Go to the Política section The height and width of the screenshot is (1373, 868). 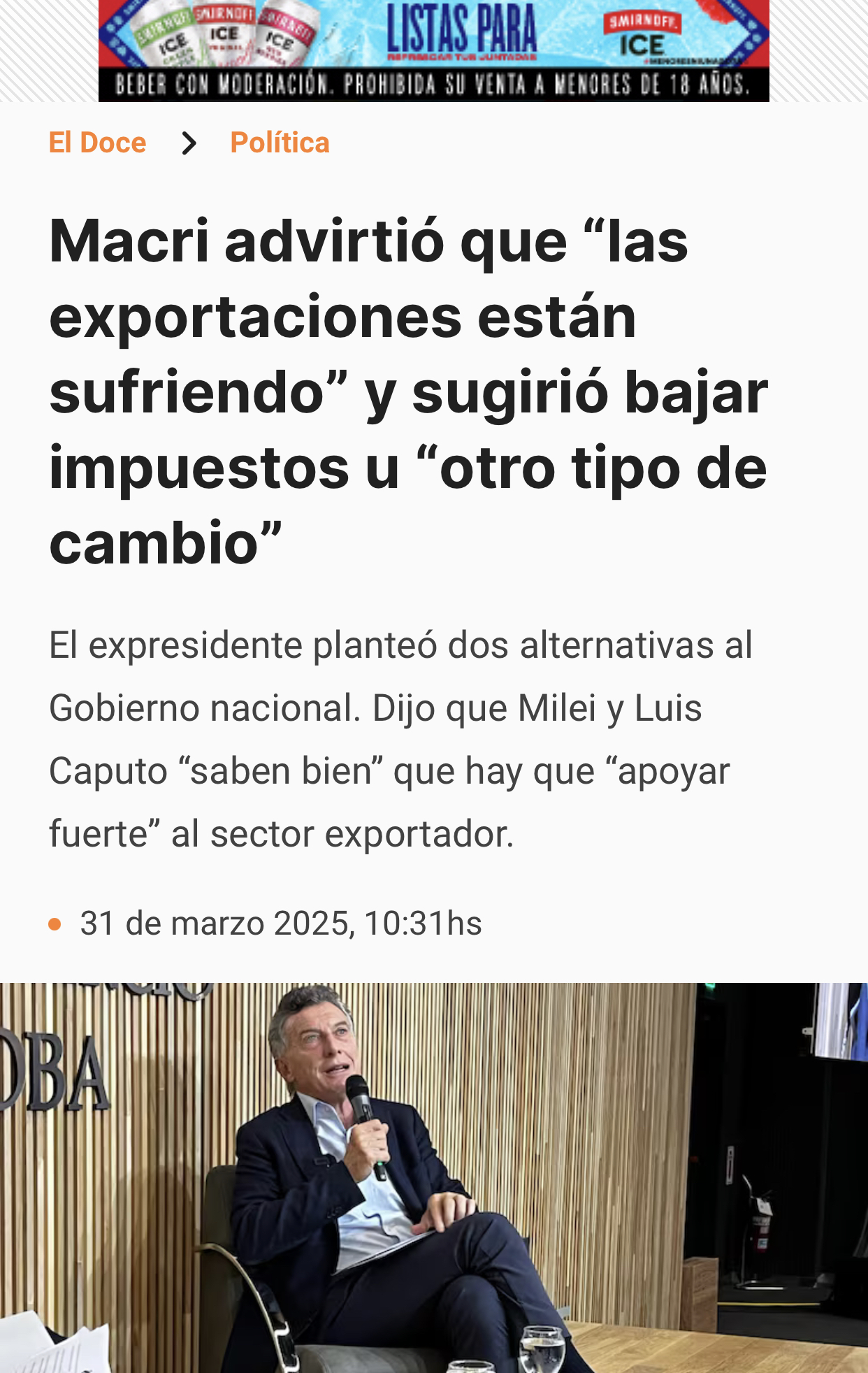pos(280,143)
